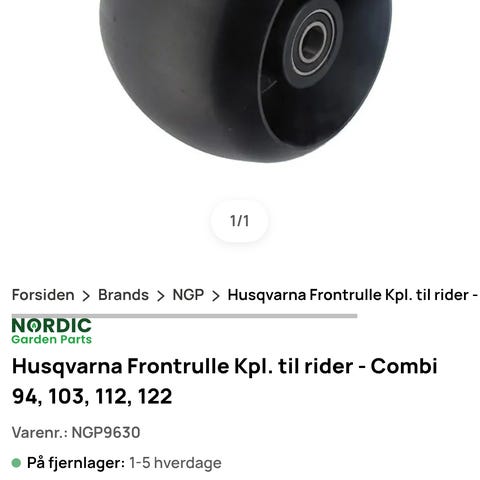Viewport: 480px width, 480px height.
Task: Open the NGP breadcrumb link
Action: click(x=188, y=295)
